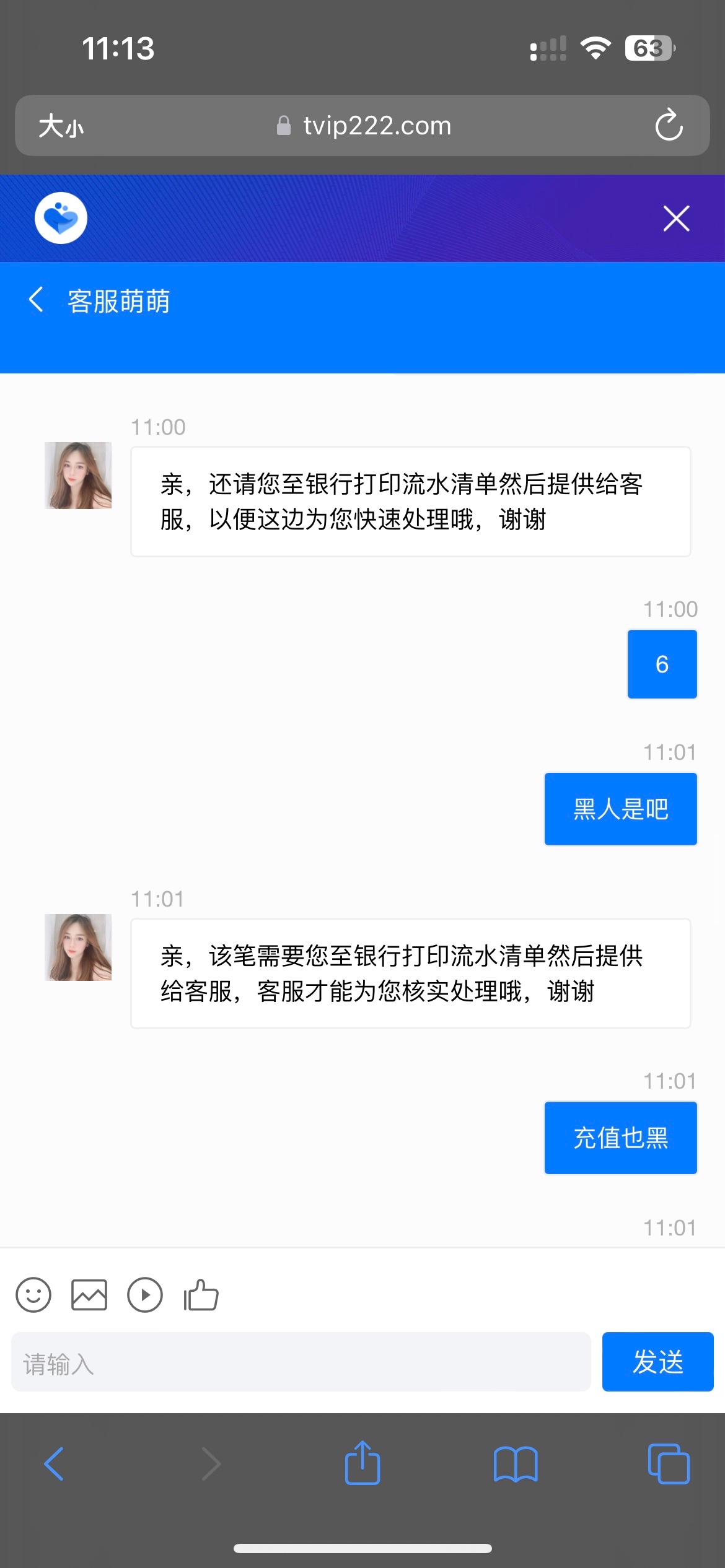Click the video send icon
This screenshot has width=725, height=1568.
coord(145,1294)
